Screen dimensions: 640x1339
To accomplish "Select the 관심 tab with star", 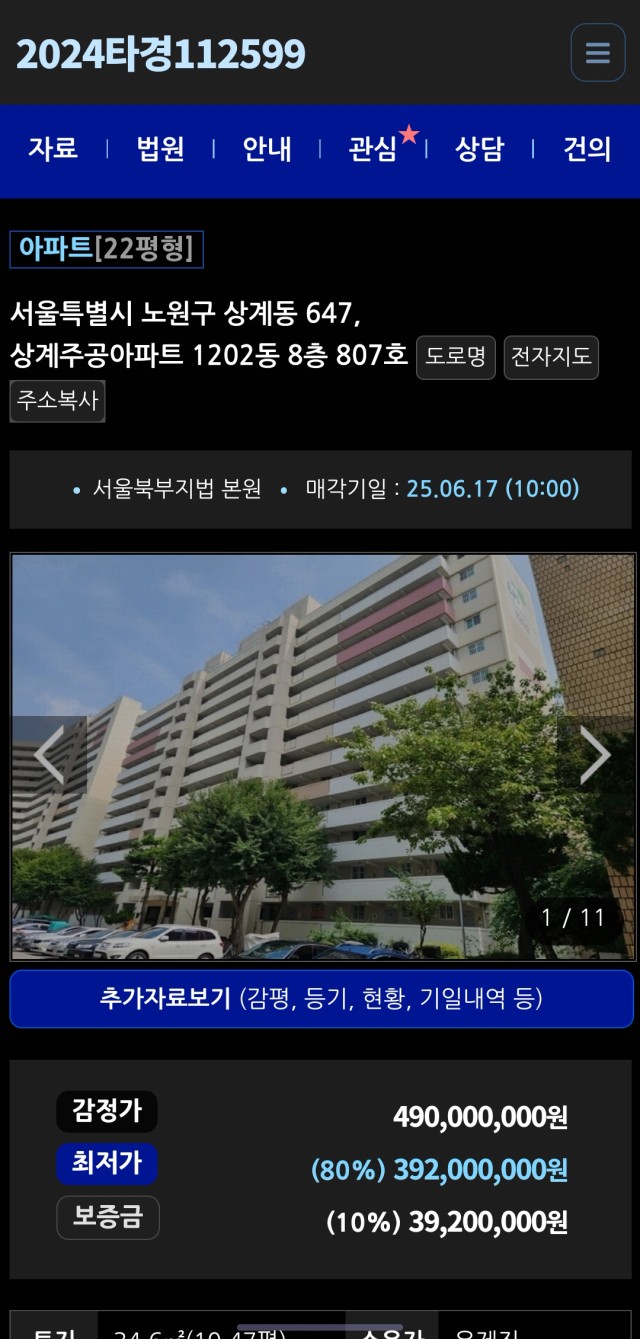I will click(x=374, y=149).
